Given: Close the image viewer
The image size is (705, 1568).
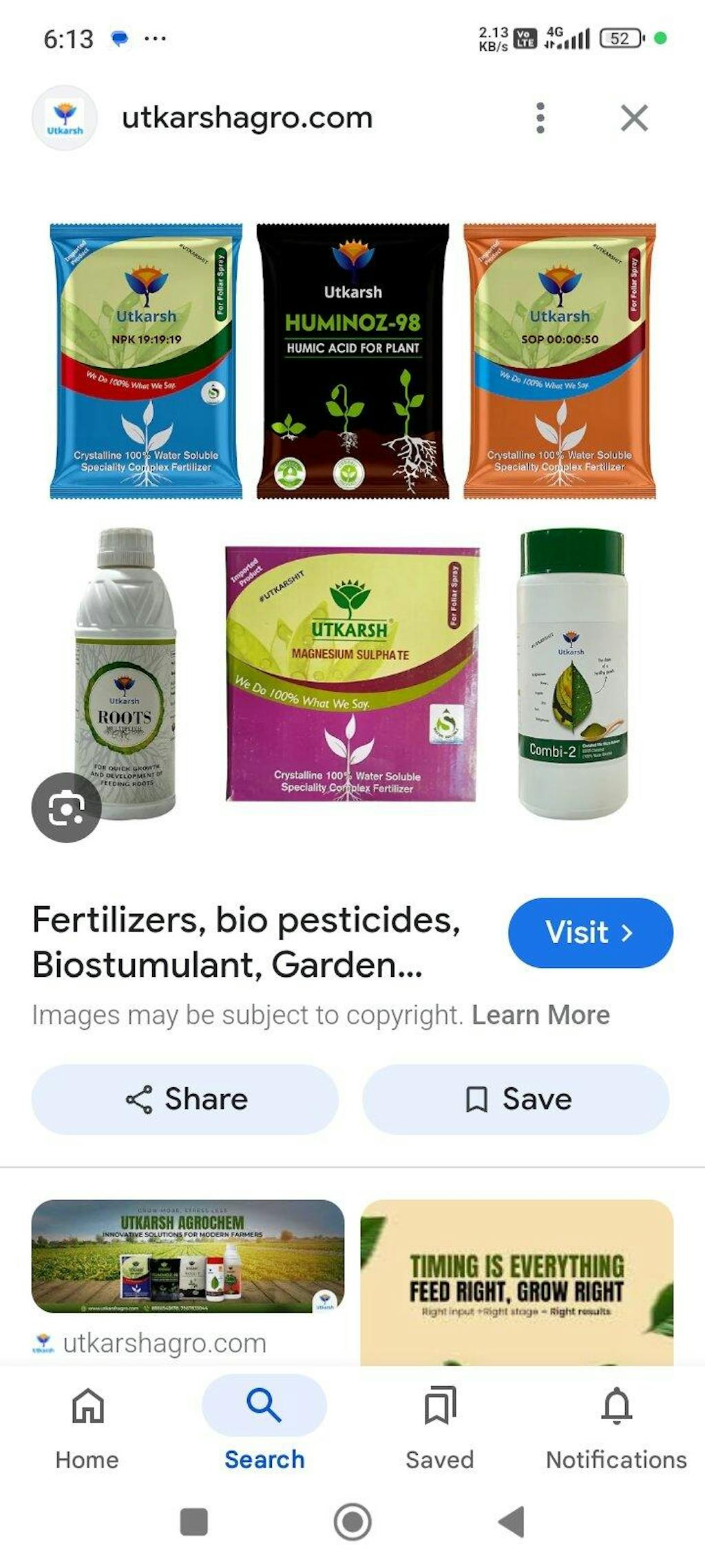Looking at the screenshot, I should tap(634, 118).
